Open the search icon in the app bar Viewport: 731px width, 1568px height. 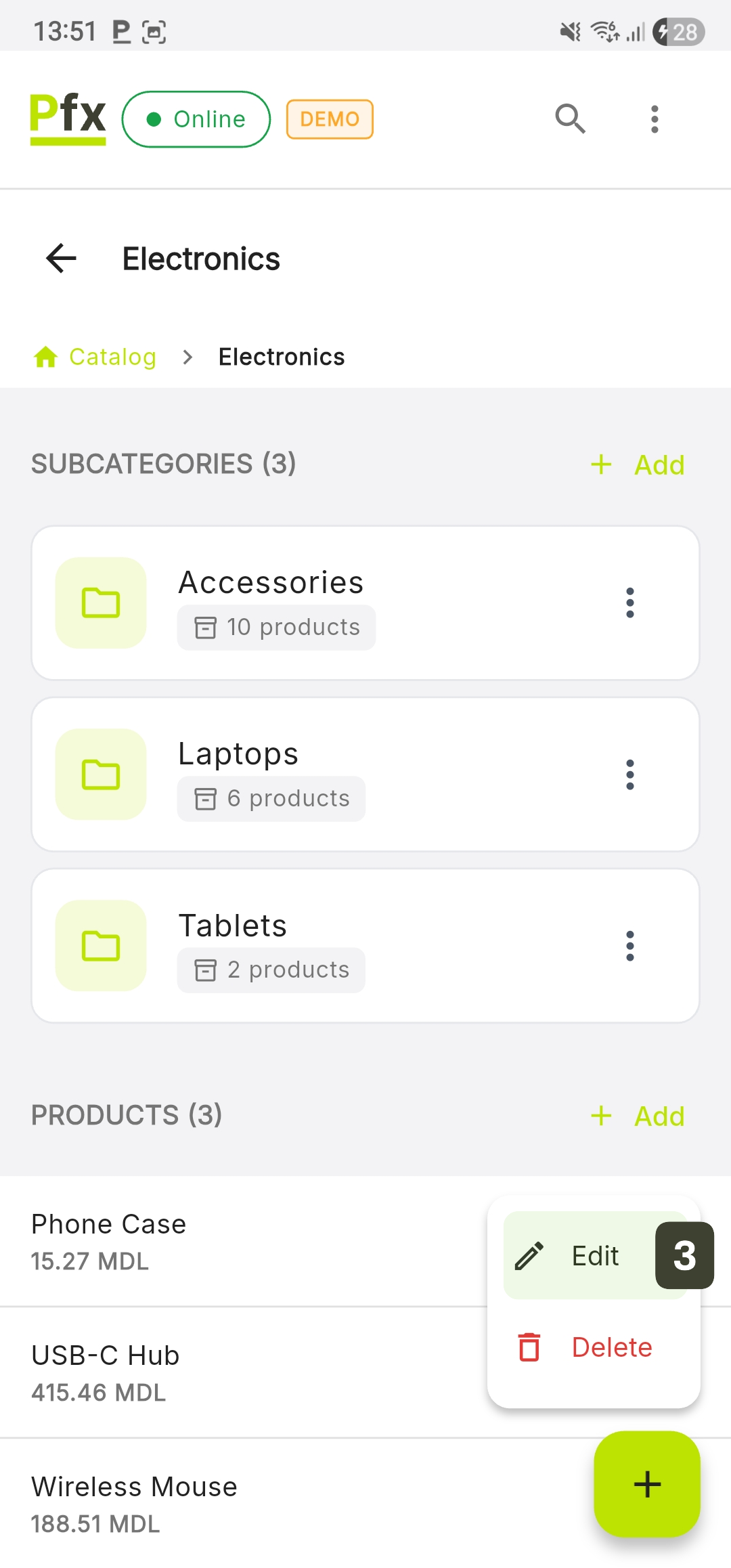(x=570, y=119)
